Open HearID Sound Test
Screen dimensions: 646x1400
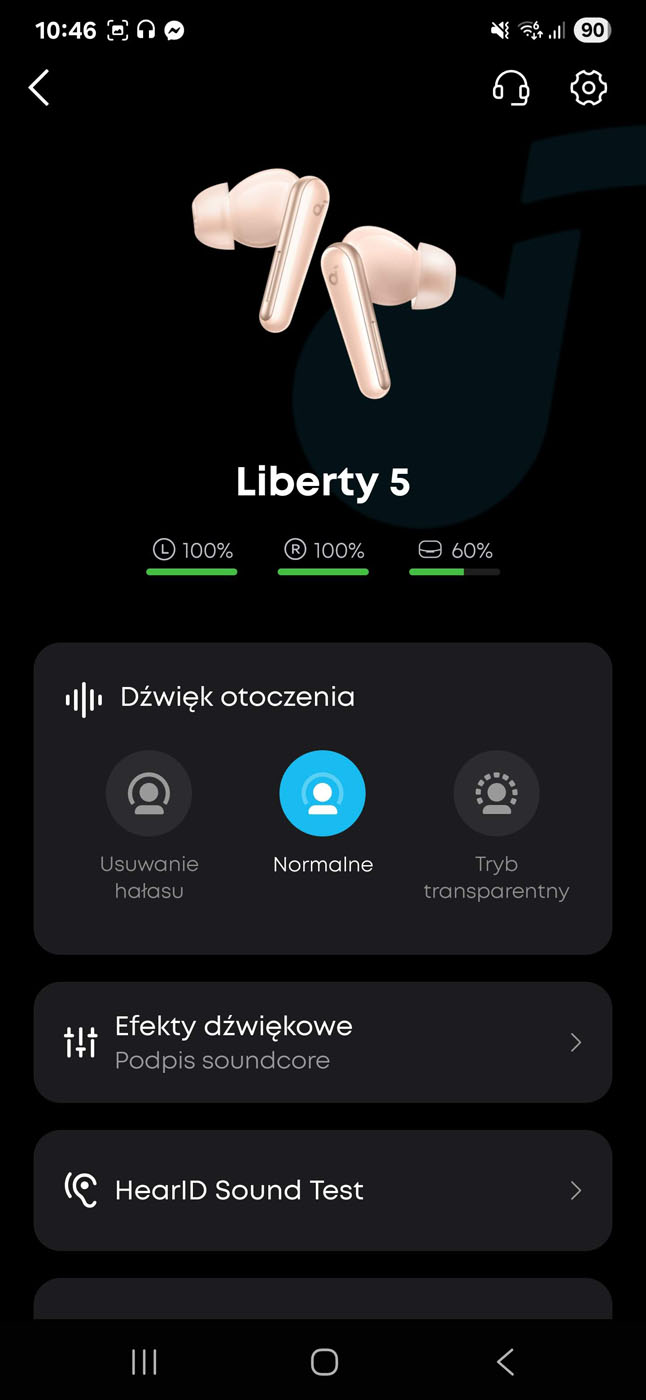click(322, 1190)
